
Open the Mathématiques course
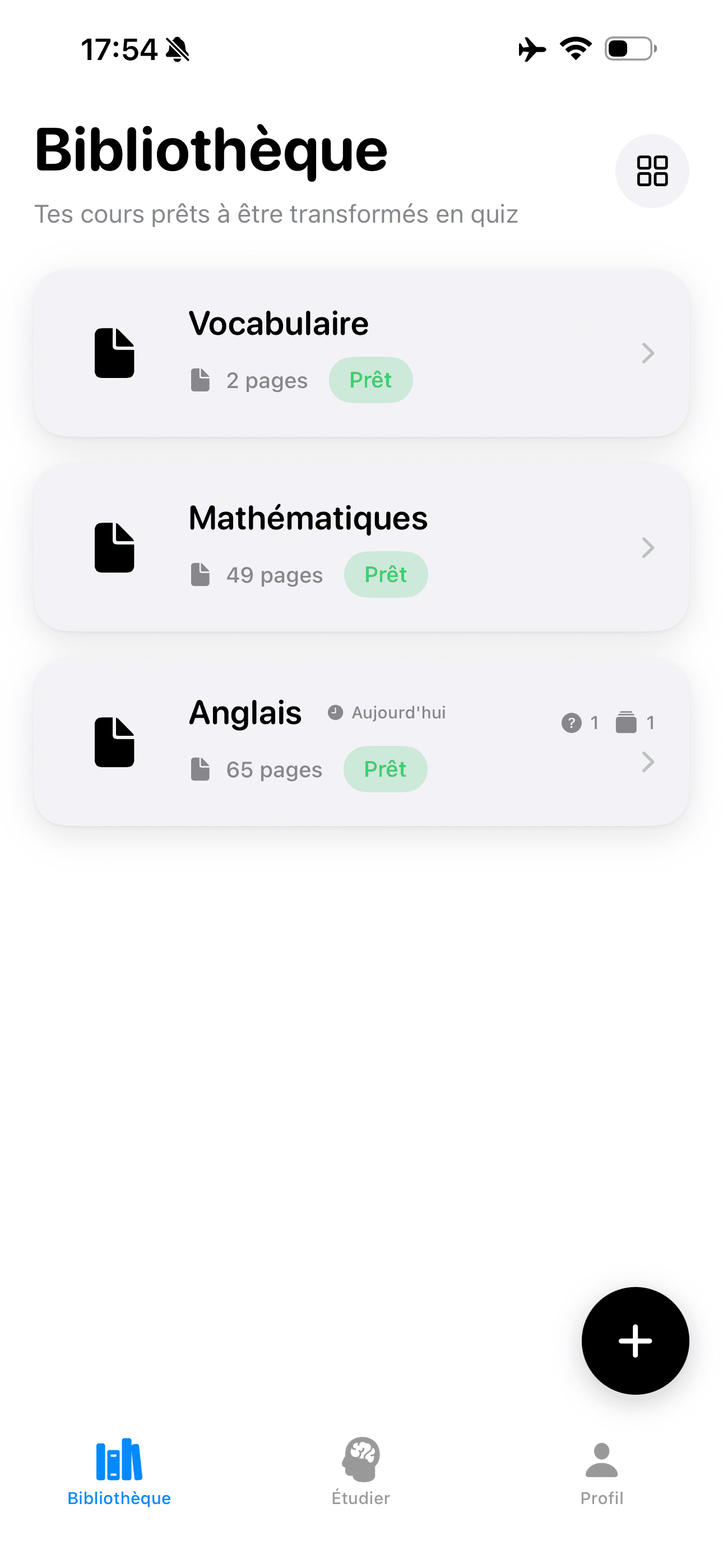click(x=361, y=548)
